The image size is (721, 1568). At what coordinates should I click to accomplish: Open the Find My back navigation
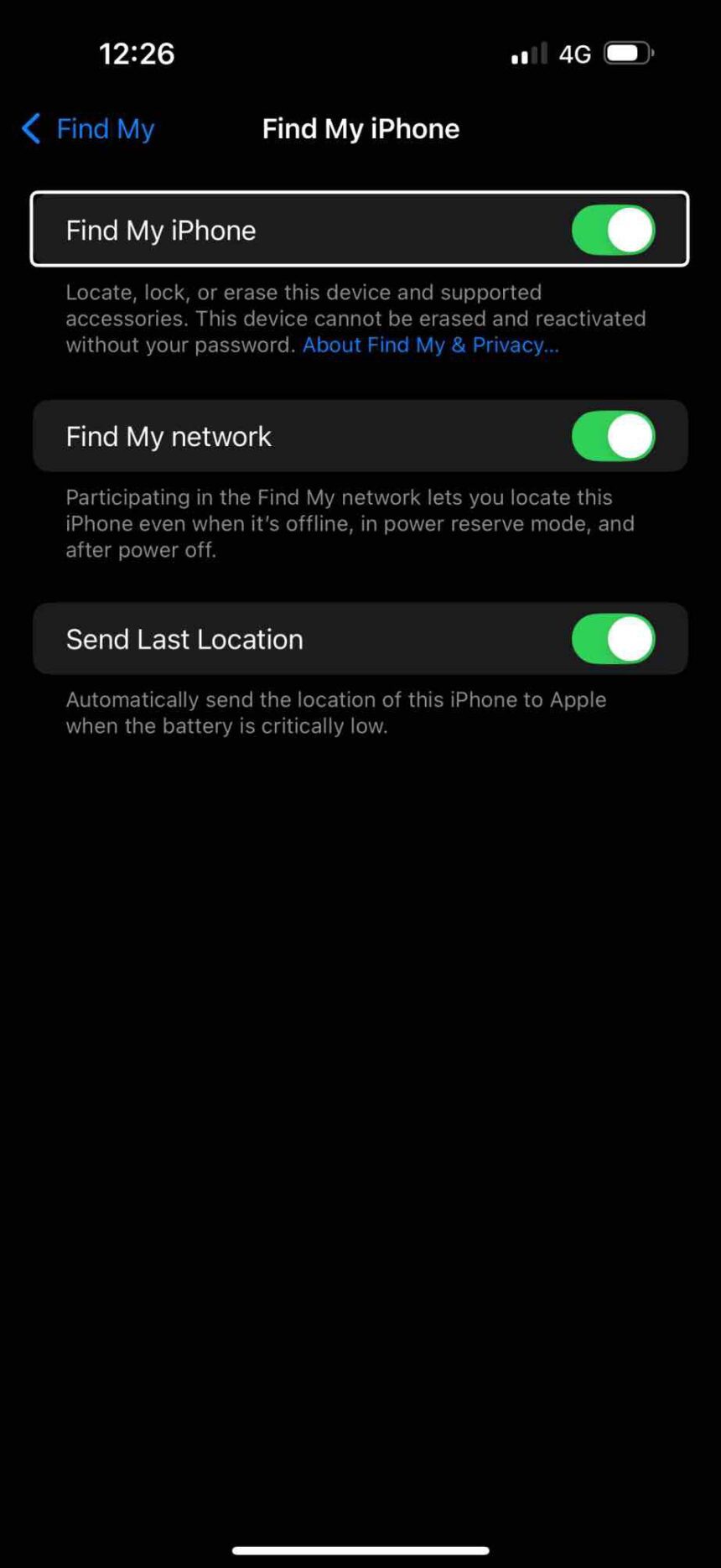86,129
